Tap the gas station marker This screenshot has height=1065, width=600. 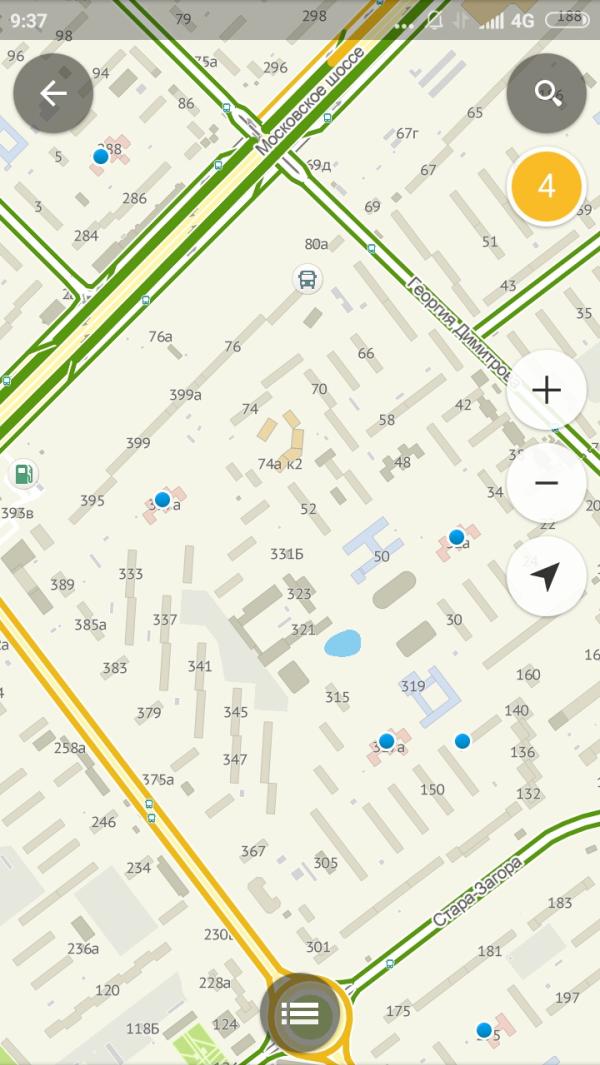tap(23, 473)
